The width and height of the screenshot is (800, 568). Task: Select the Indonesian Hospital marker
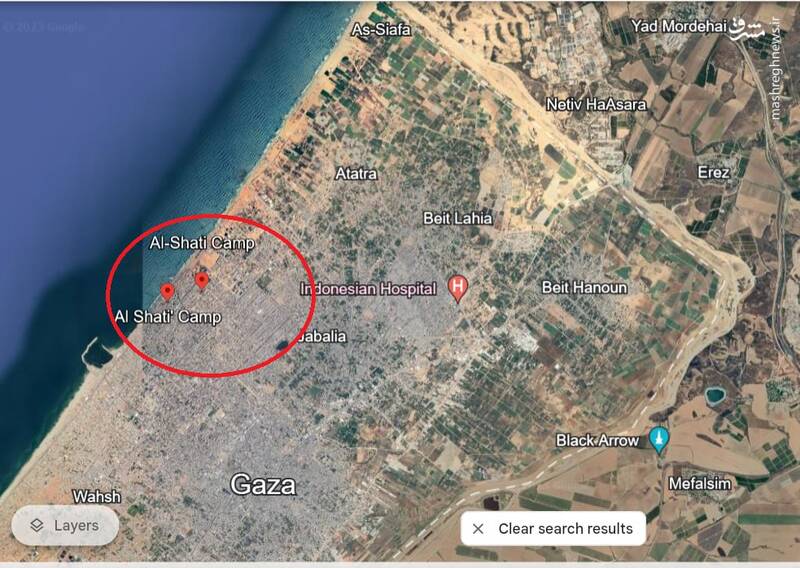pyautogui.click(x=459, y=289)
